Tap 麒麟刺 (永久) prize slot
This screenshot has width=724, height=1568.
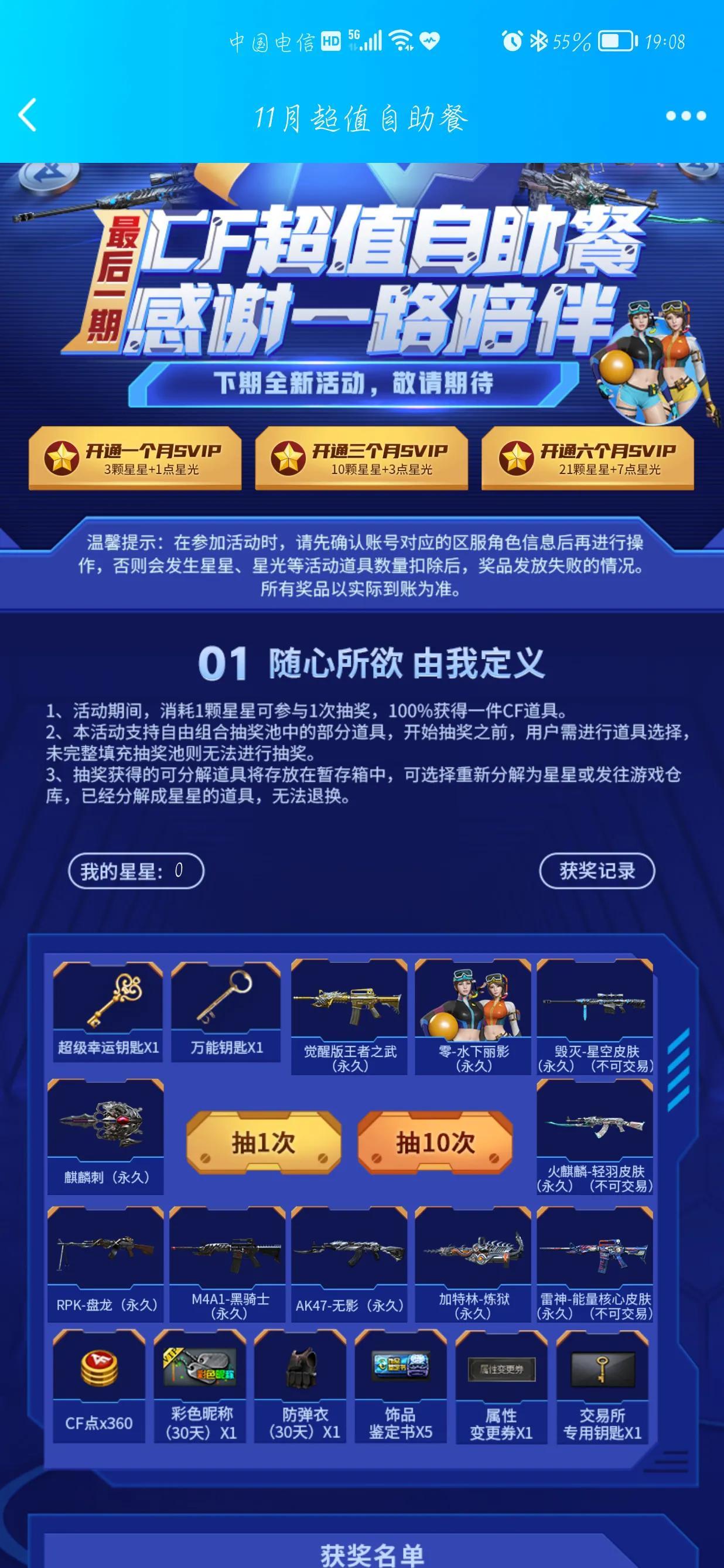(x=106, y=1136)
